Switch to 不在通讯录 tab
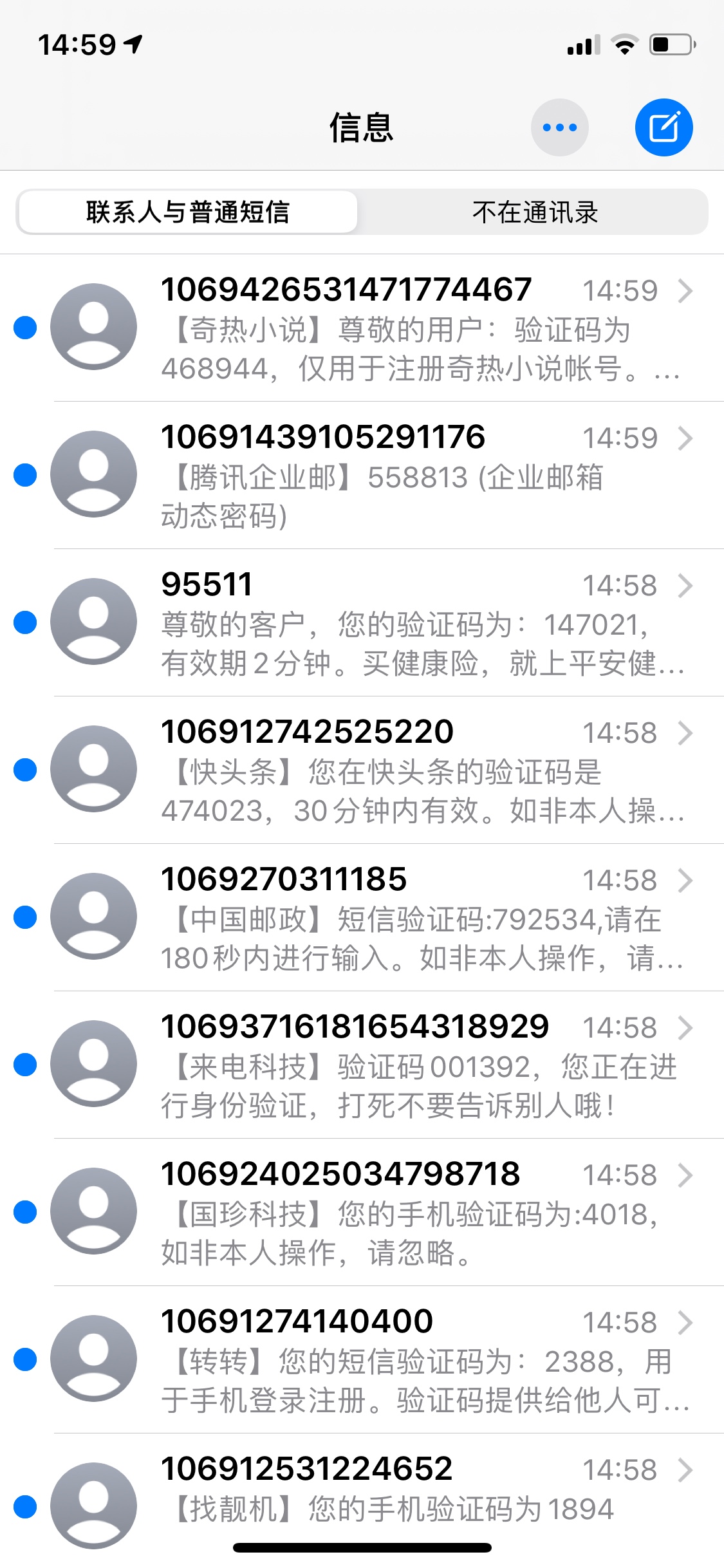The height and width of the screenshot is (1568, 724). click(535, 212)
